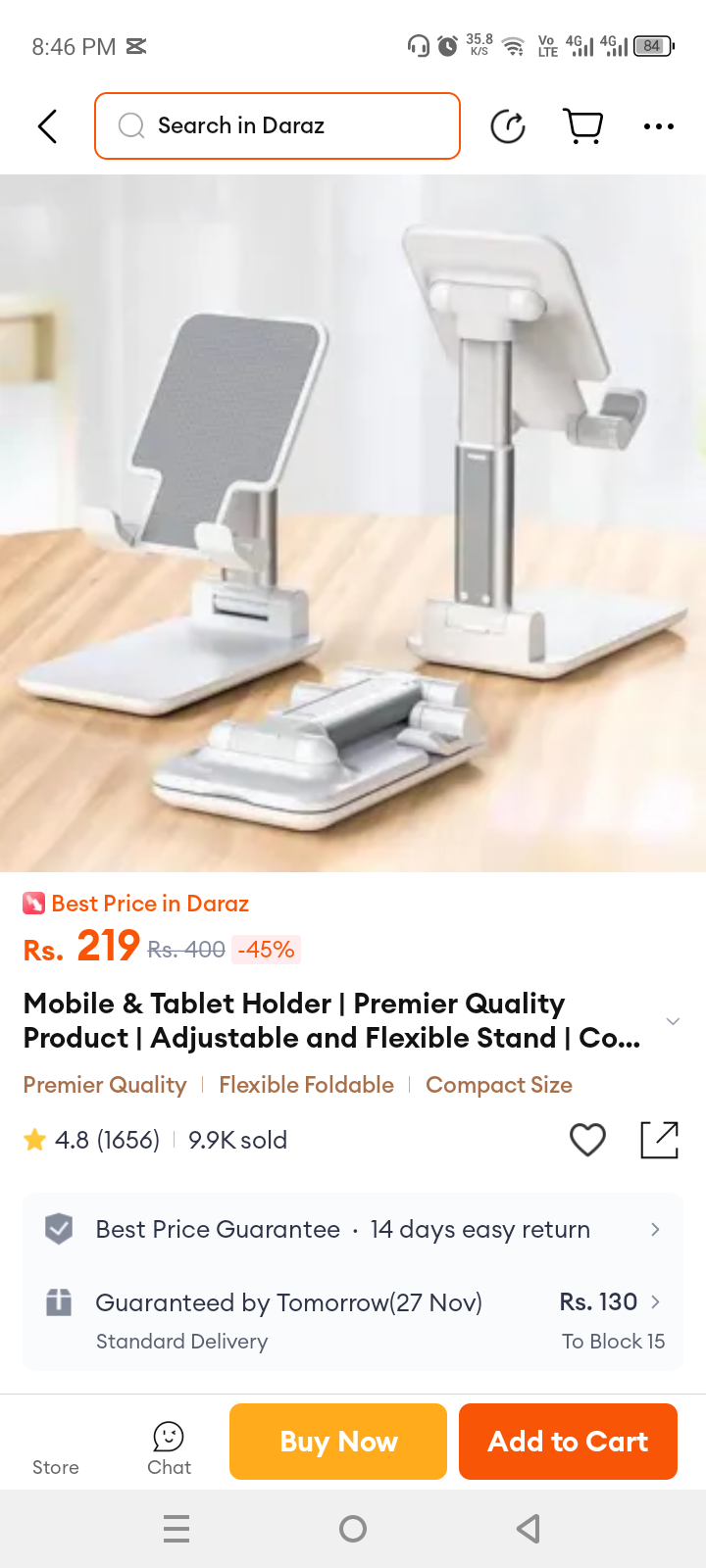This screenshot has width=706, height=1568.
Task: Open the three-dot overflow menu
Action: 659,126
